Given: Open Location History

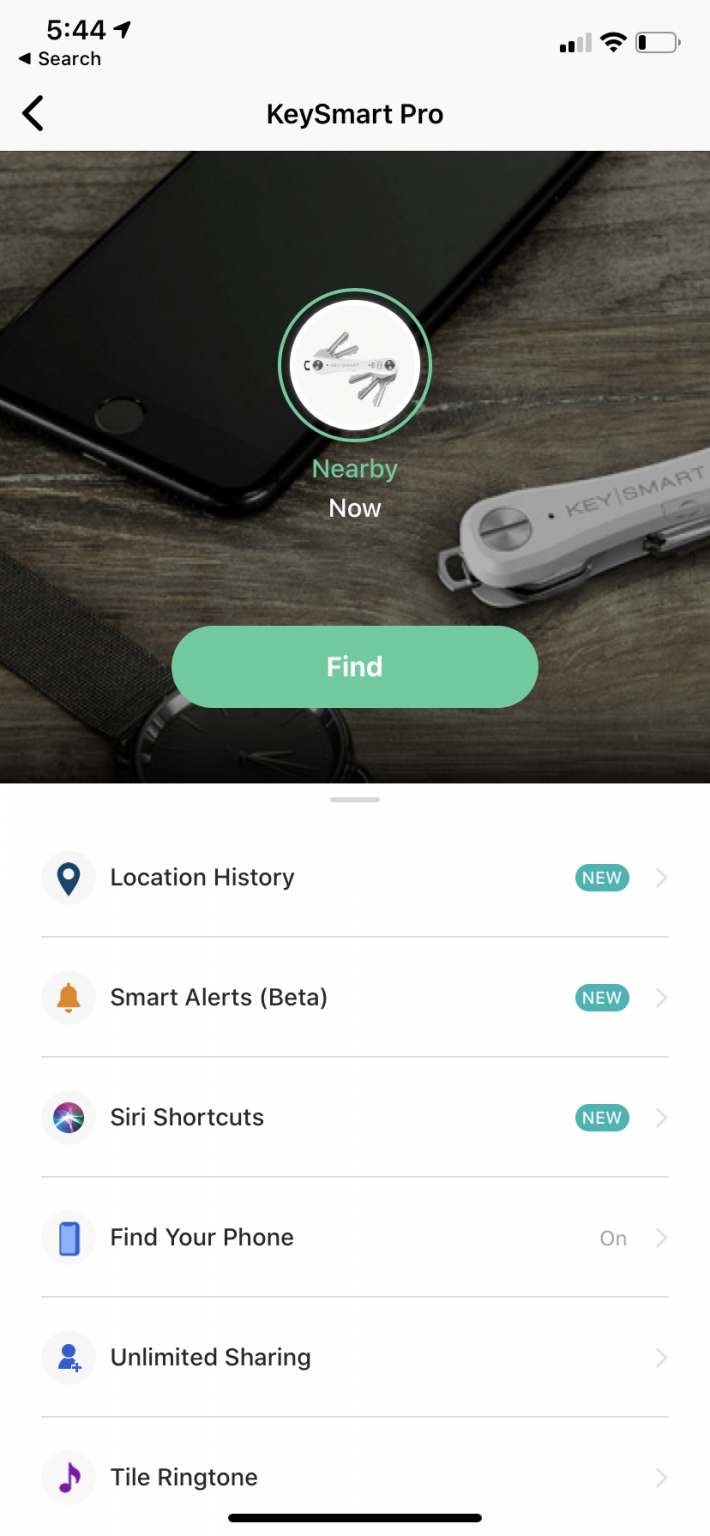Looking at the screenshot, I should [x=355, y=878].
